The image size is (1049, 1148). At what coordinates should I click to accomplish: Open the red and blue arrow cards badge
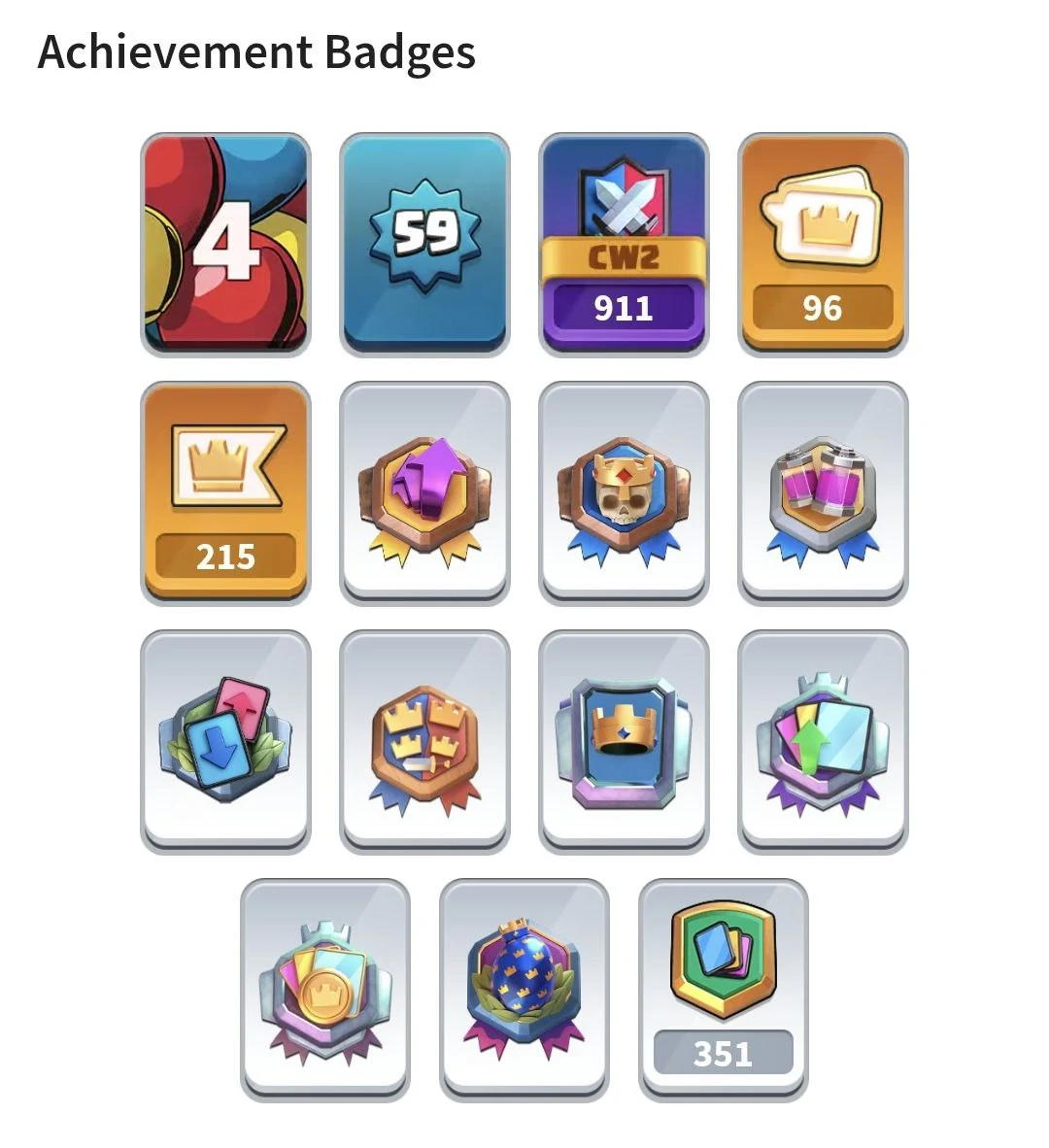pos(225,741)
